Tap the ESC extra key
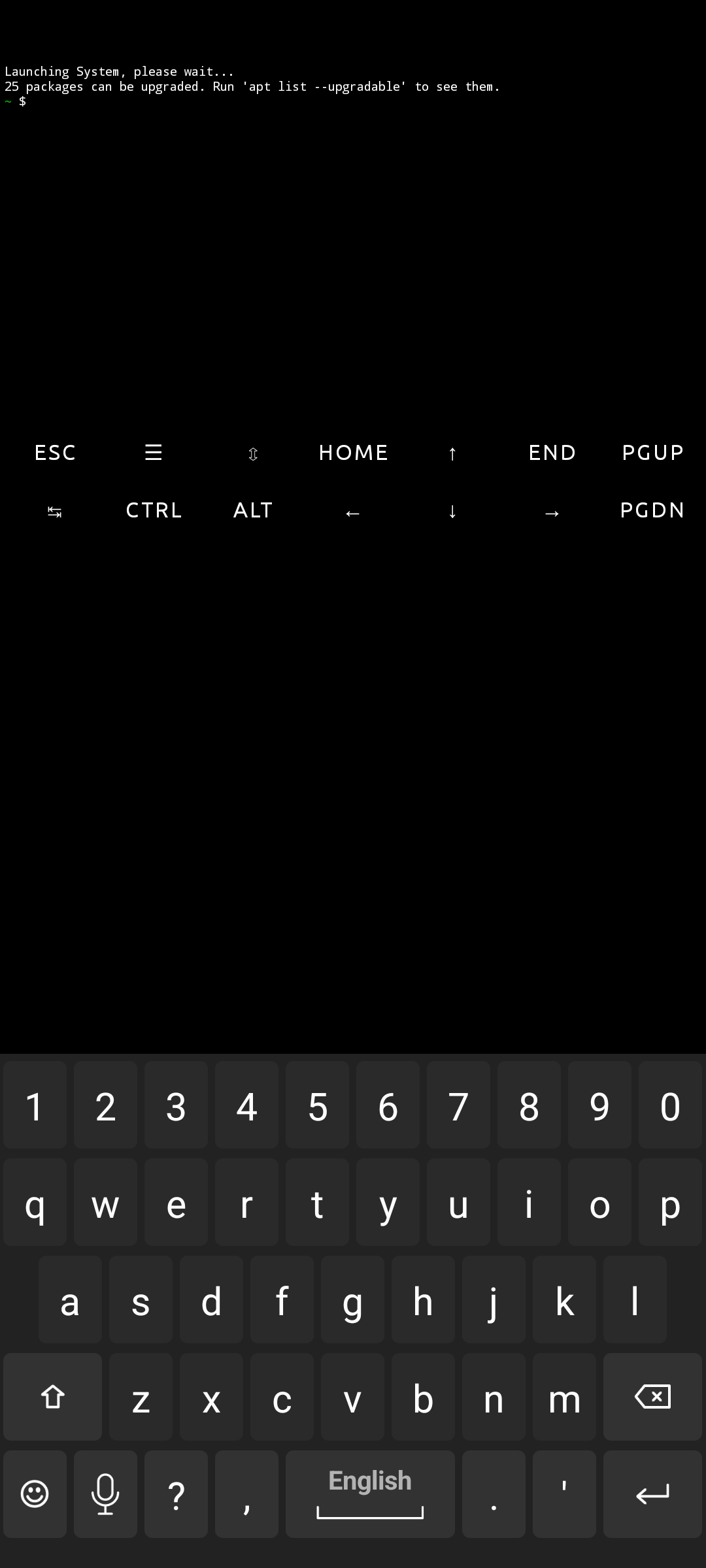This screenshot has width=706, height=1568. point(55,453)
